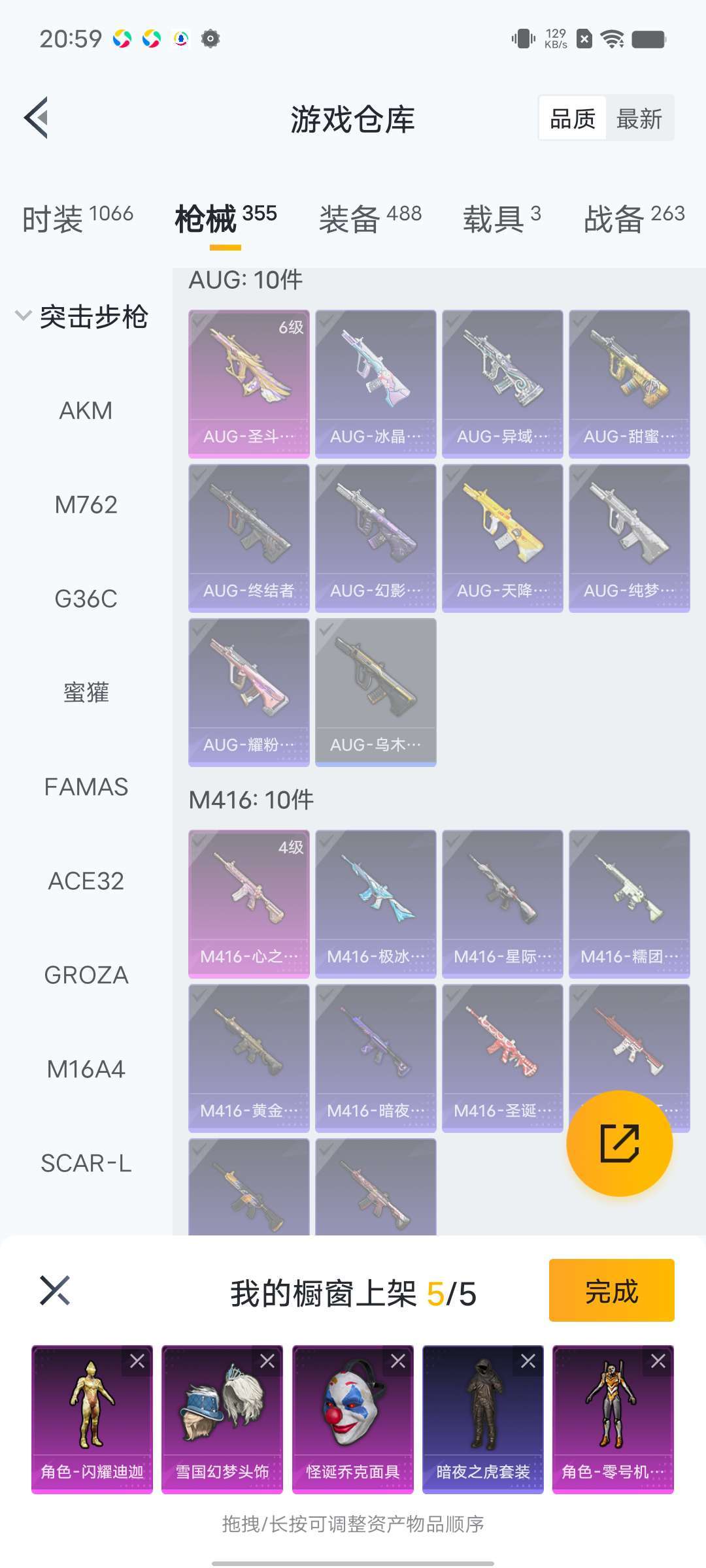Remove 角色-闪耀迪迦 from the showcase
The width and height of the screenshot is (706, 1568).
pos(137,1362)
